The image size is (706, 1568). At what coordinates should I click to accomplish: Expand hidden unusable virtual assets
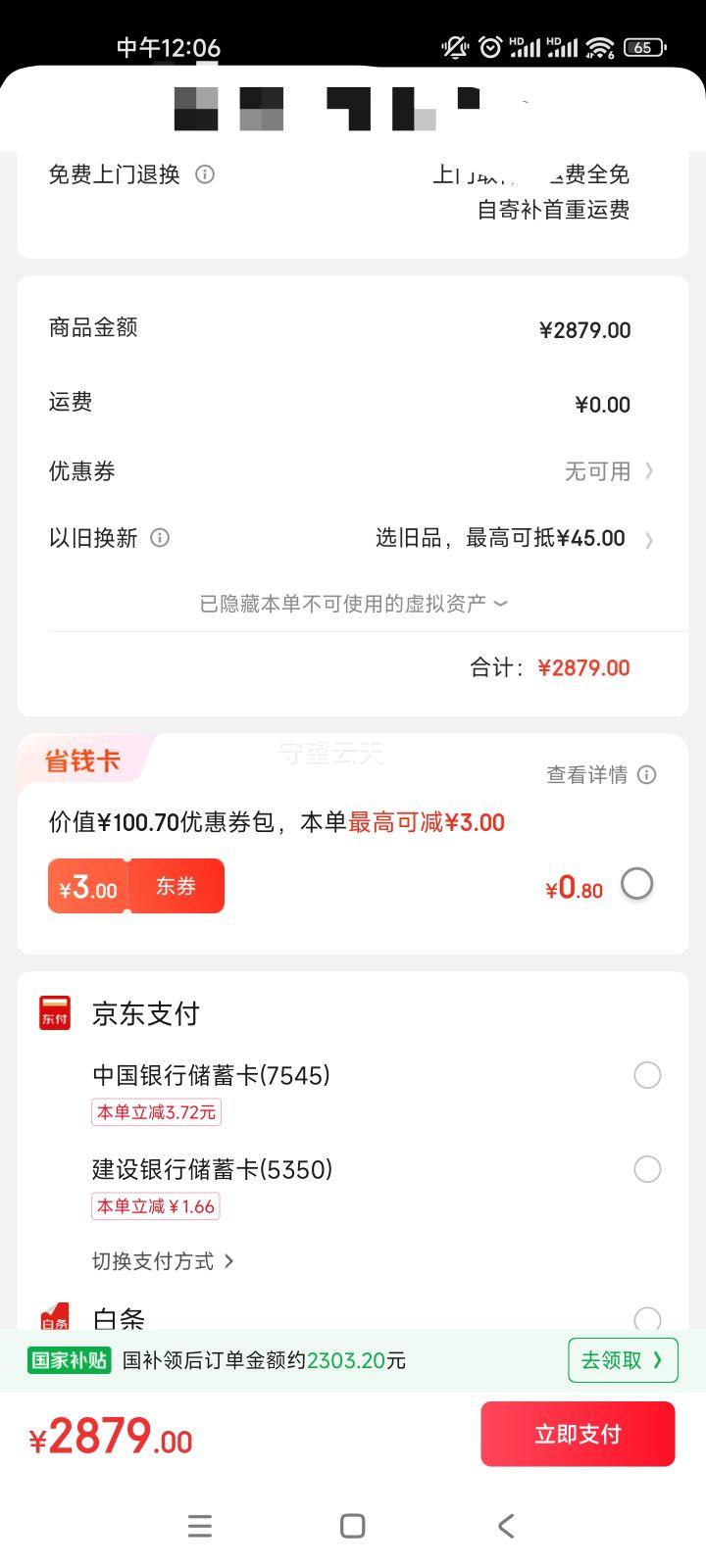tap(354, 604)
